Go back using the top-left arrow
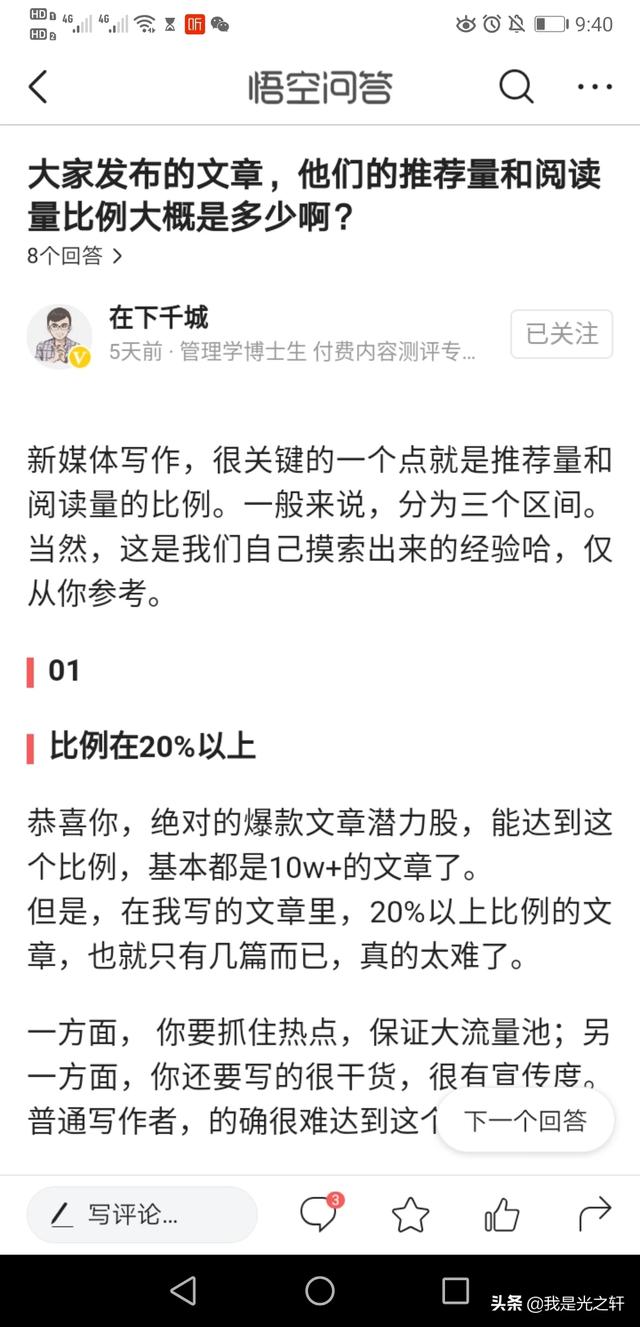640x1327 pixels. coord(38,88)
